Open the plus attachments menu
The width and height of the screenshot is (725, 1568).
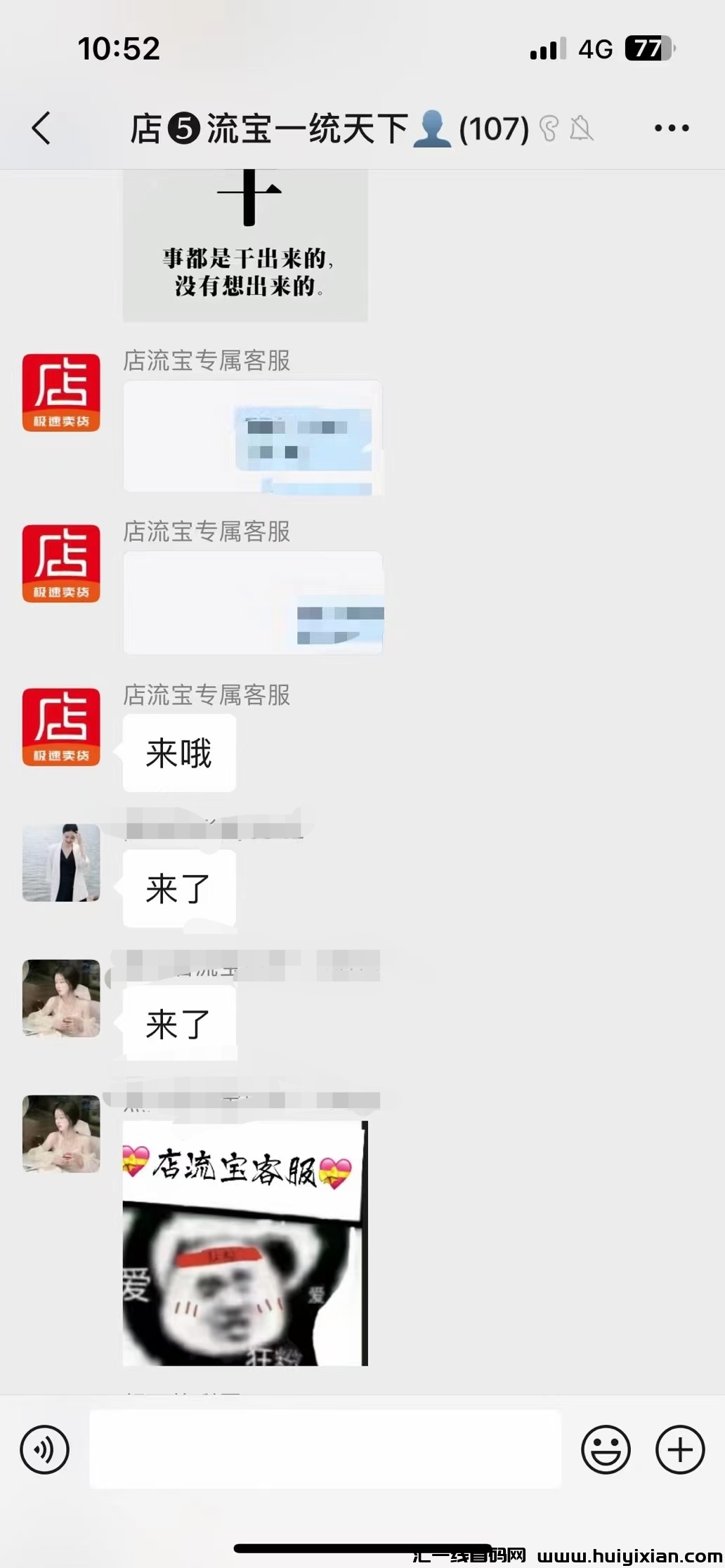pos(679,1449)
